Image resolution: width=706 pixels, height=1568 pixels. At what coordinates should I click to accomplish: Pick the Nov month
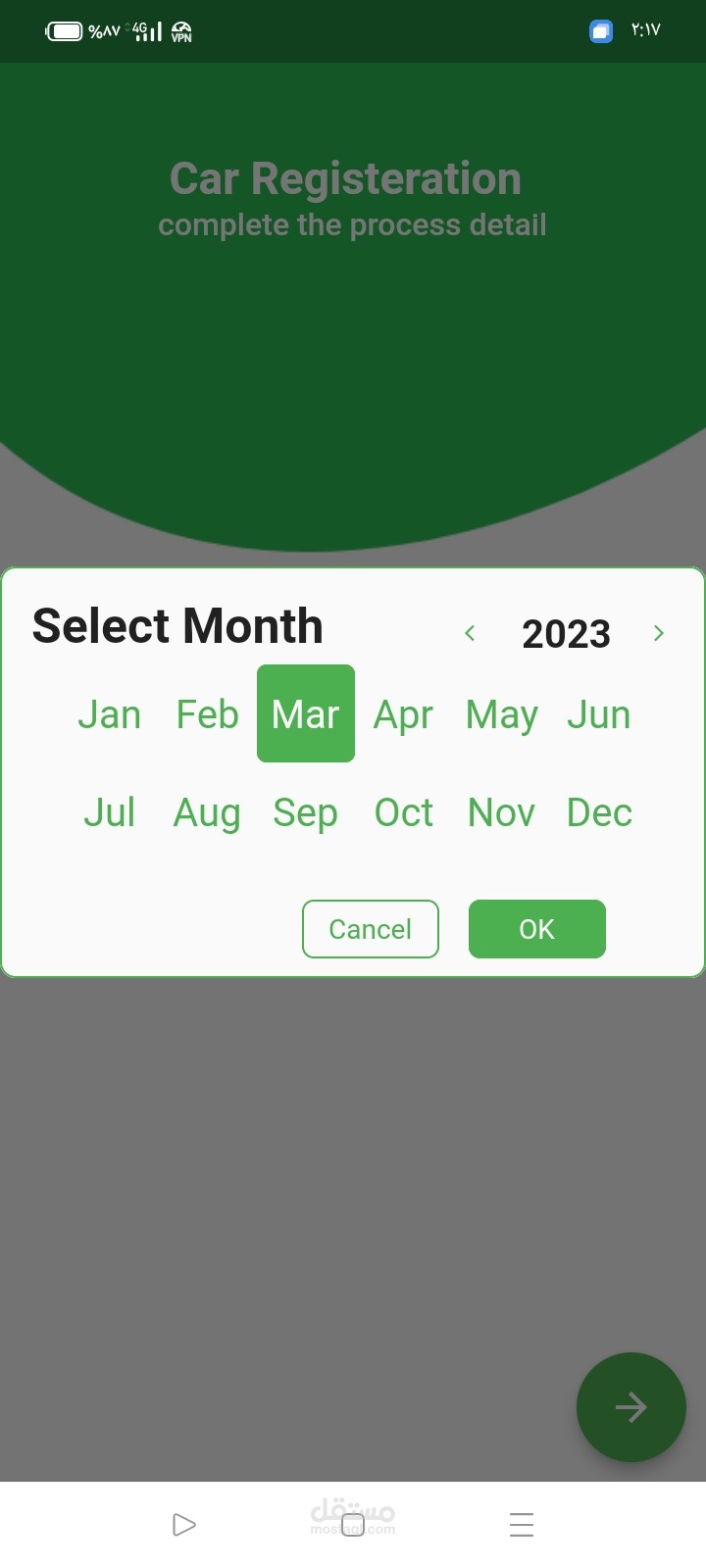tap(501, 812)
